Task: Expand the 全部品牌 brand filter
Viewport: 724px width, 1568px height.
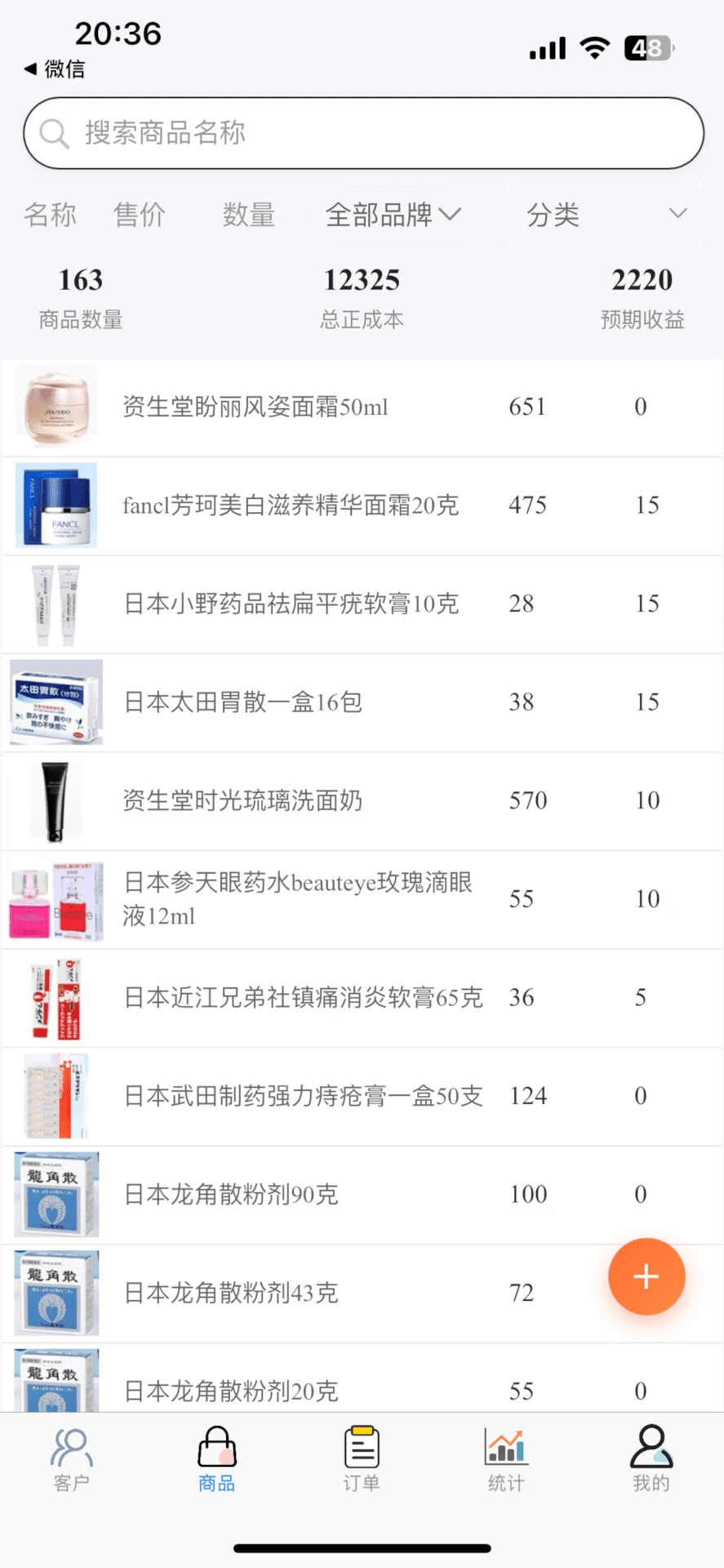Action: pos(394,215)
